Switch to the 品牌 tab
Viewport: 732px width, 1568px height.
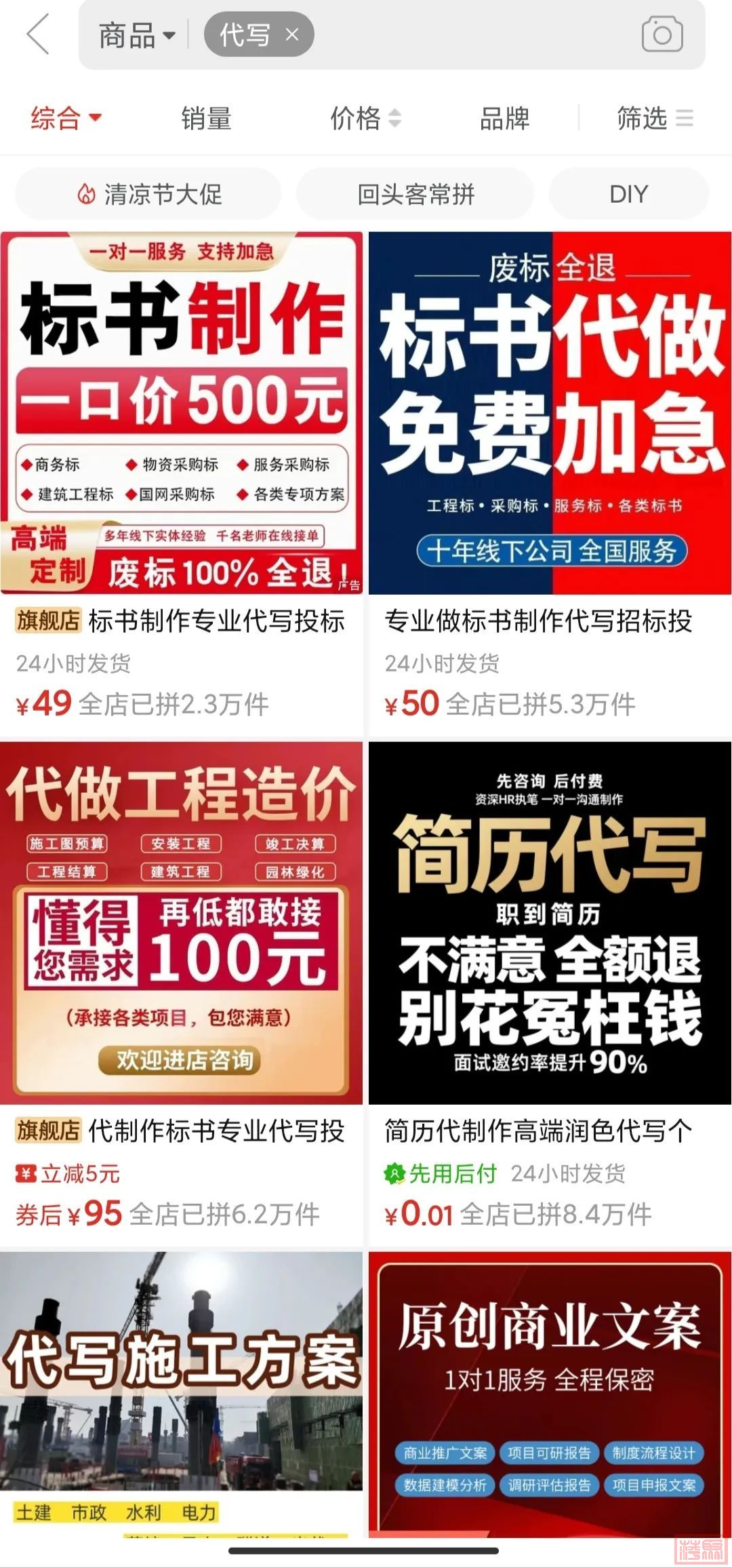point(504,119)
